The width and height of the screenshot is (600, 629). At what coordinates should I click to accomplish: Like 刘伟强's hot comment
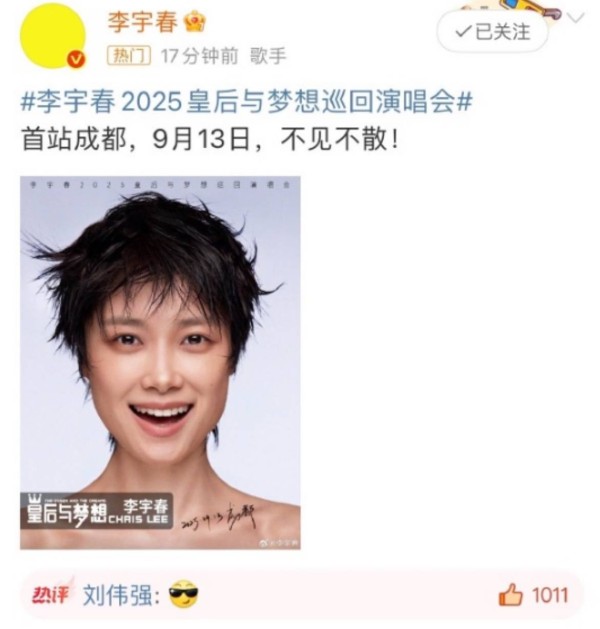coord(512,596)
